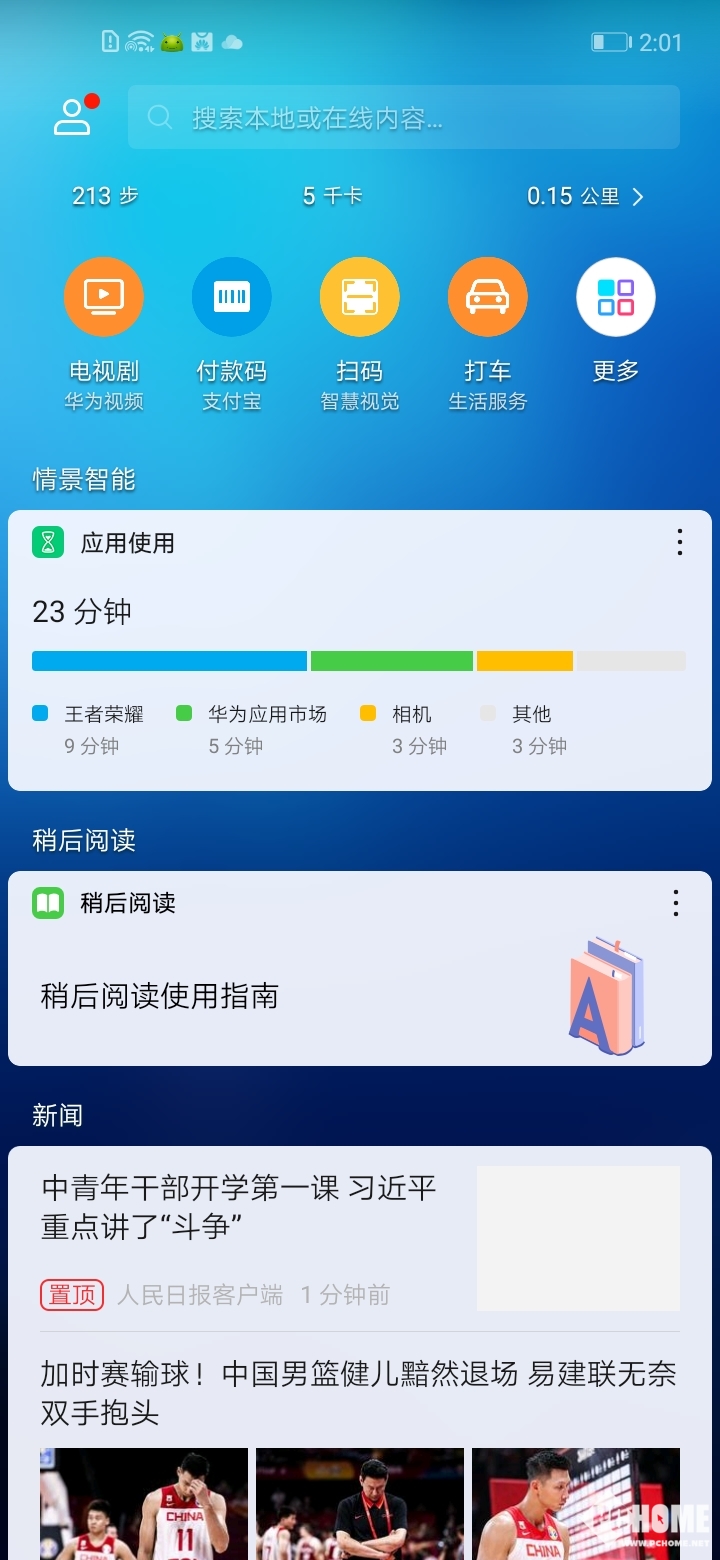Tap the 搜索本地或在线内容 search box
The height and width of the screenshot is (1560, 720).
[x=403, y=118]
